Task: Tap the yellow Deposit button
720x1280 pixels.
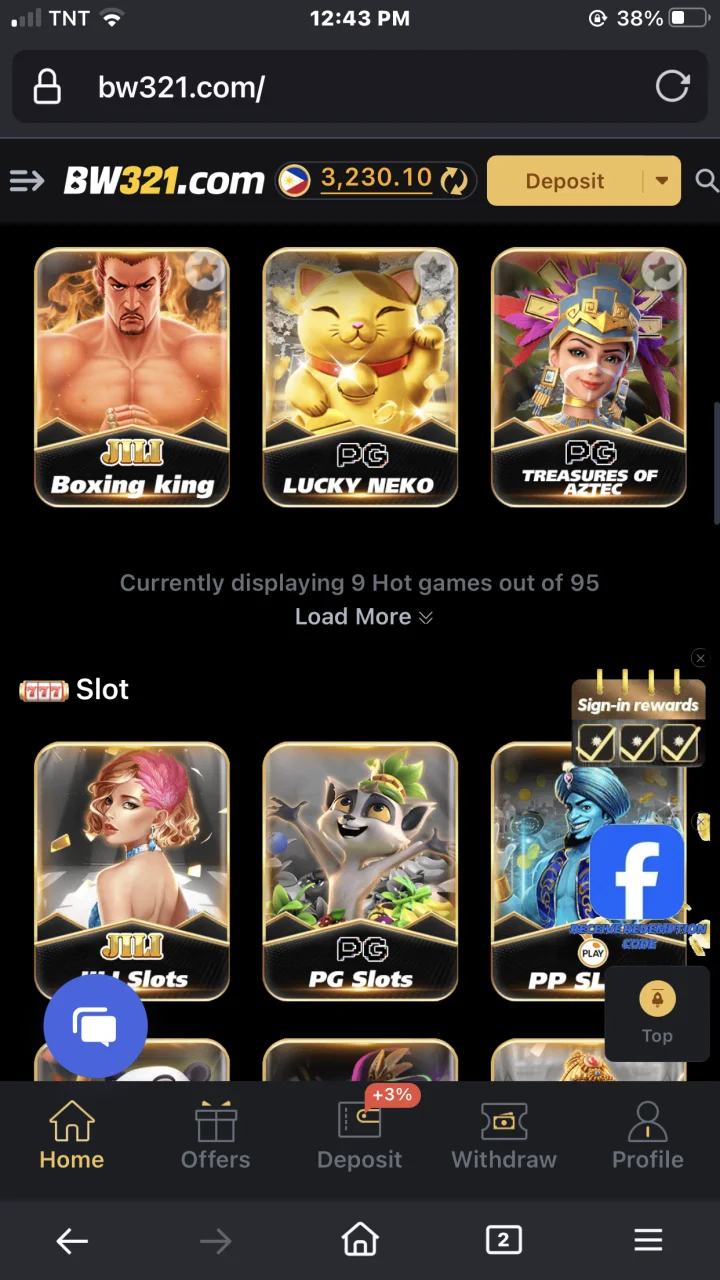Action: [x=565, y=181]
